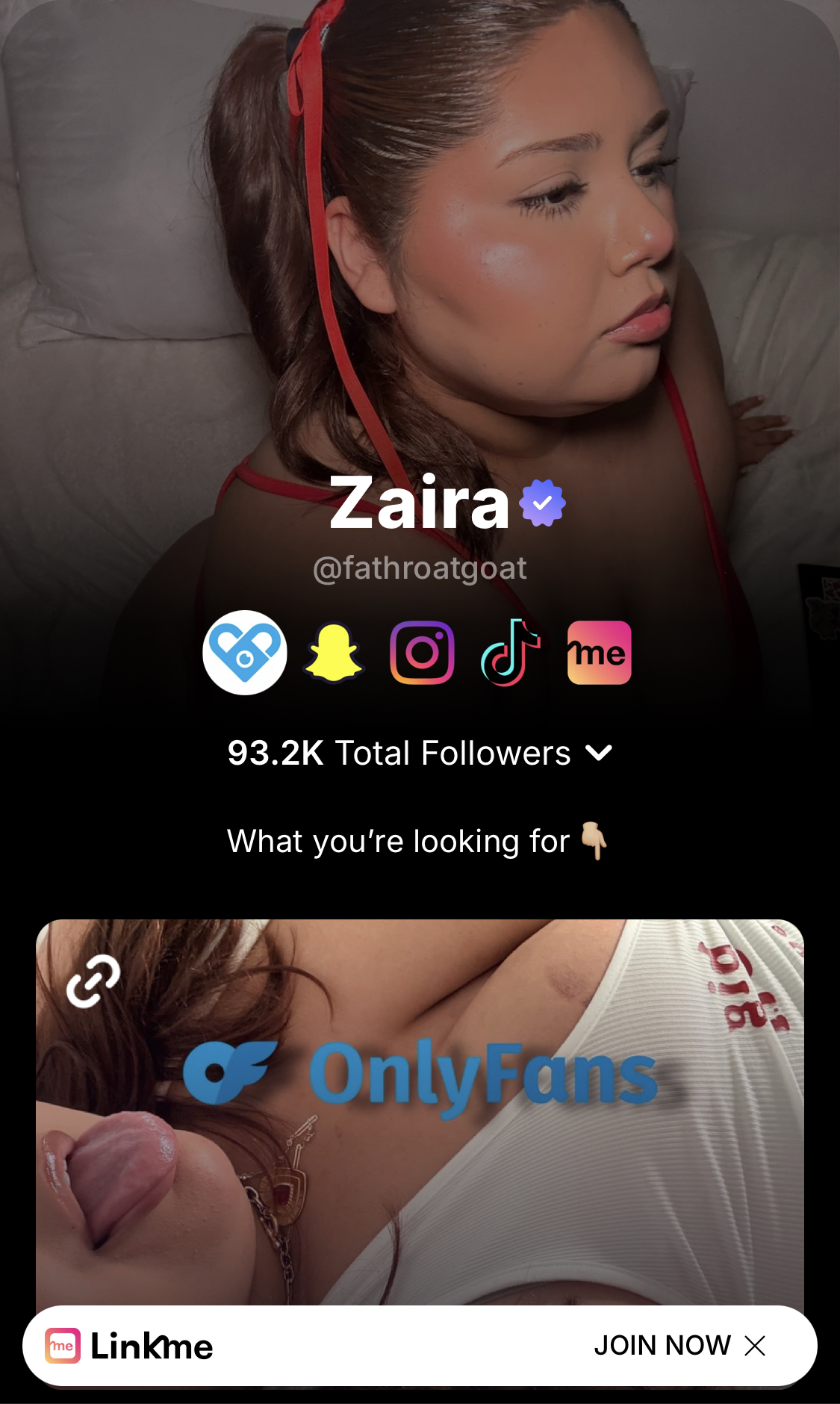The image size is (840, 1404).
Task: Expand the 93.2K Total Followers breakdown
Action: 420,753
